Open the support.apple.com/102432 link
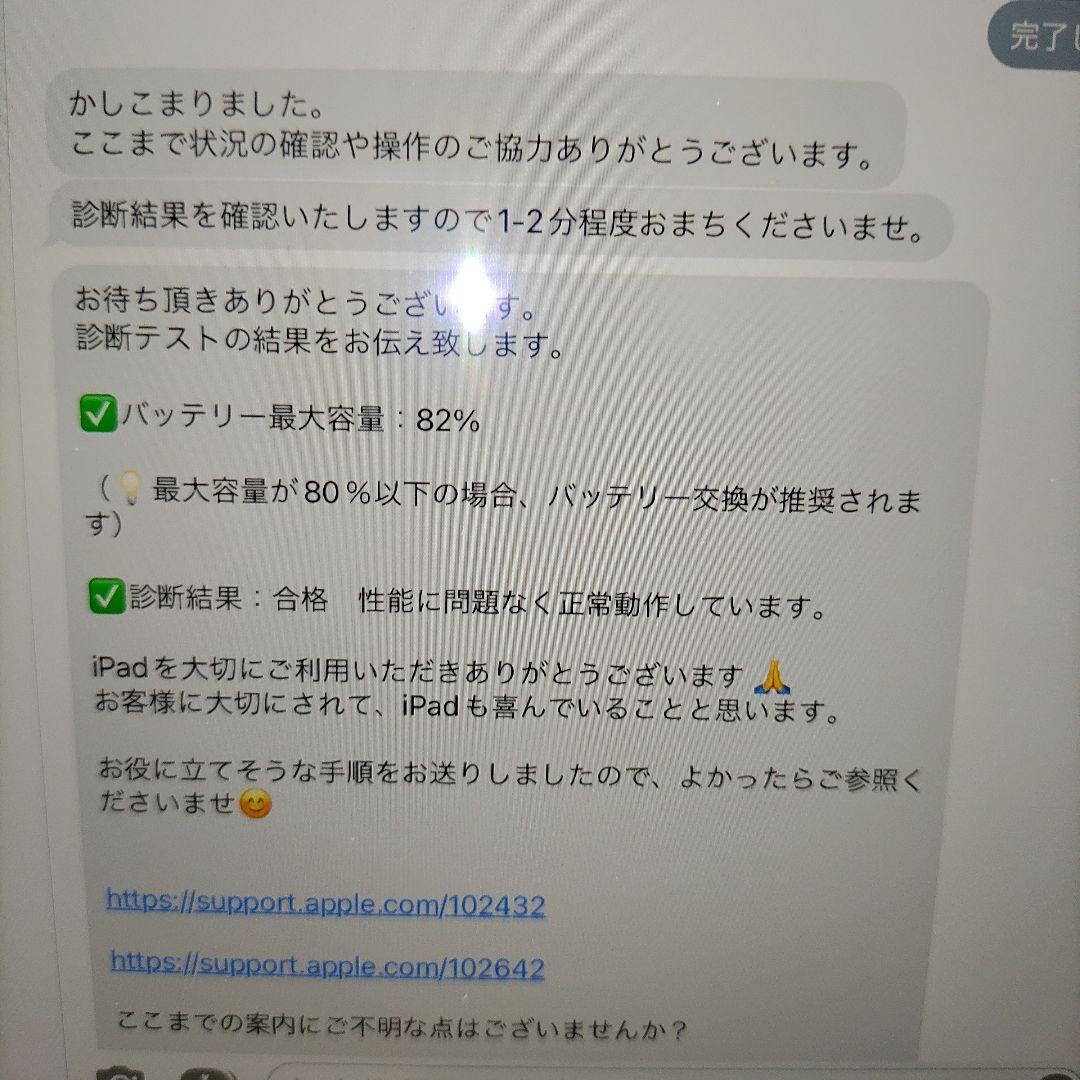 [325, 904]
